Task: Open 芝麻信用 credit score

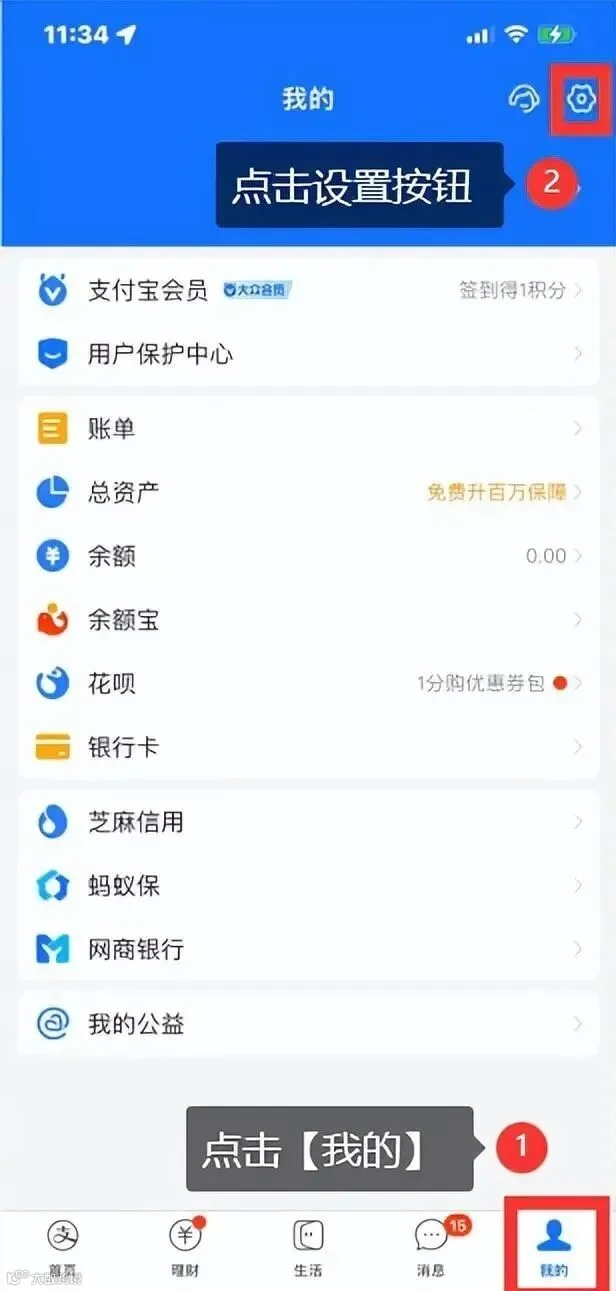Action: coord(308,822)
